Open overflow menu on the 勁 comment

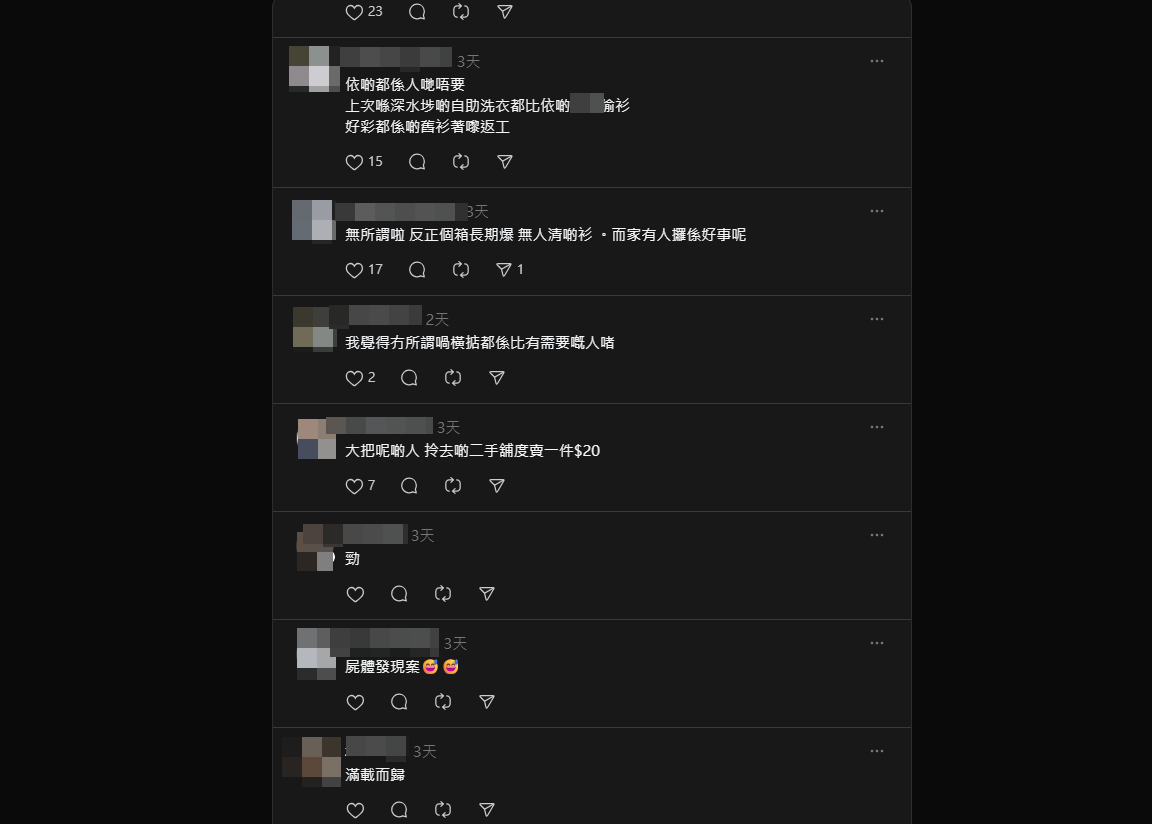pyautogui.click(x=877, y=535)
